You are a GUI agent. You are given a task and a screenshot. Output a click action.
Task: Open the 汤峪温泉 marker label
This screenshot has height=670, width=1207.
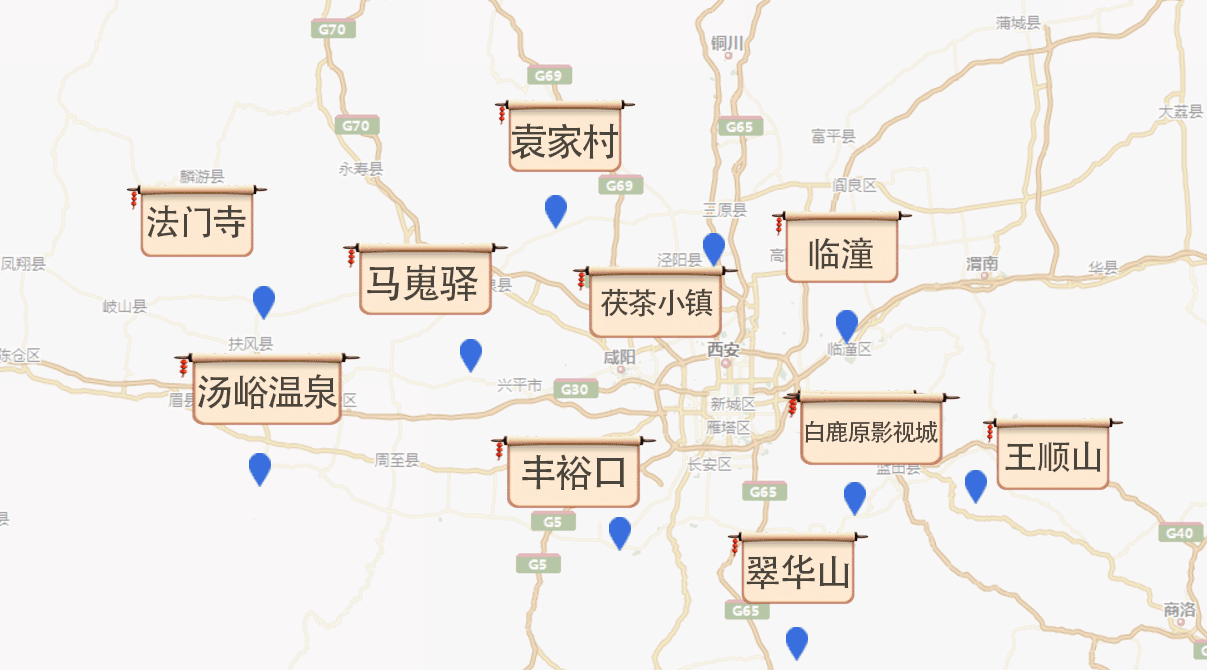click(267, 393)
